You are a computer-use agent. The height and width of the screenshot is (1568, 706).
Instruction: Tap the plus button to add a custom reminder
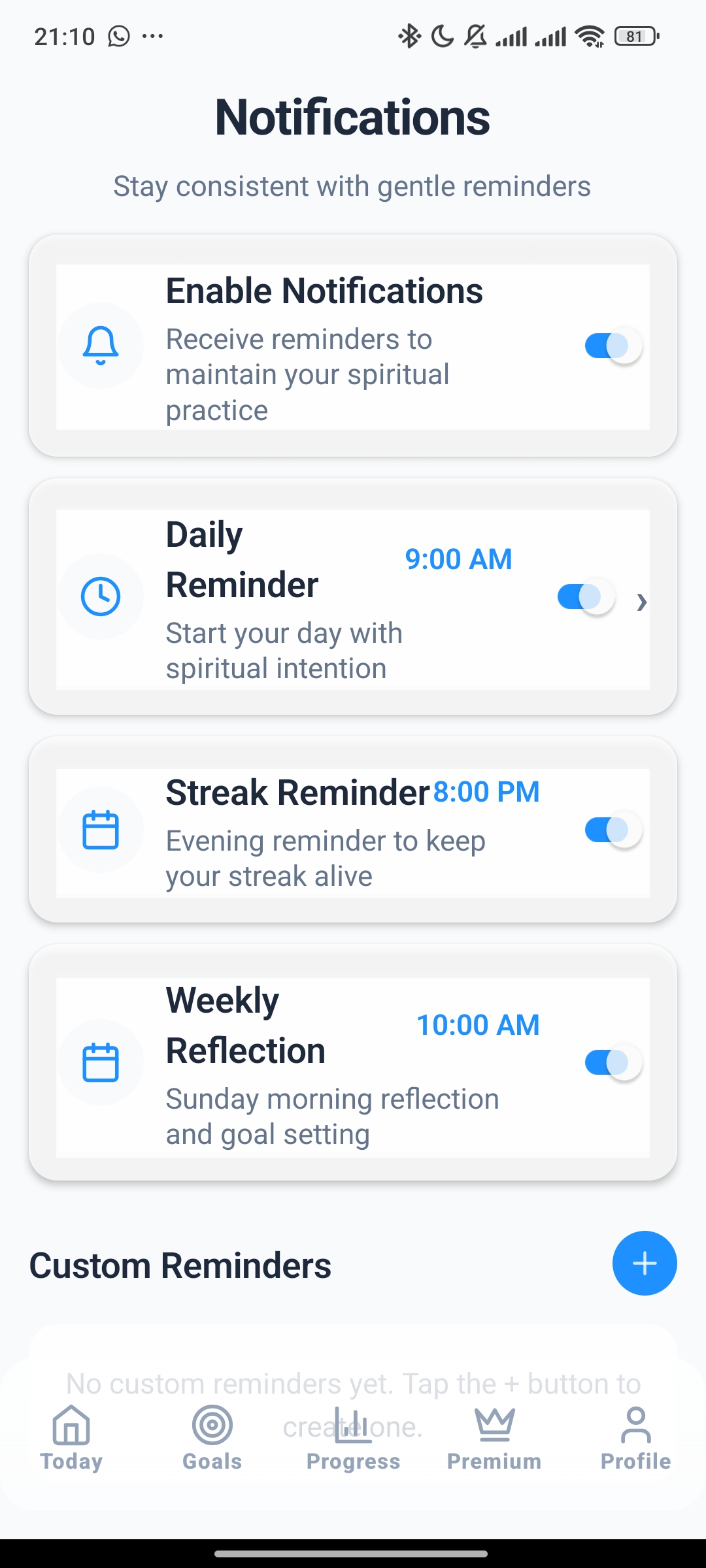(644, 1262)
